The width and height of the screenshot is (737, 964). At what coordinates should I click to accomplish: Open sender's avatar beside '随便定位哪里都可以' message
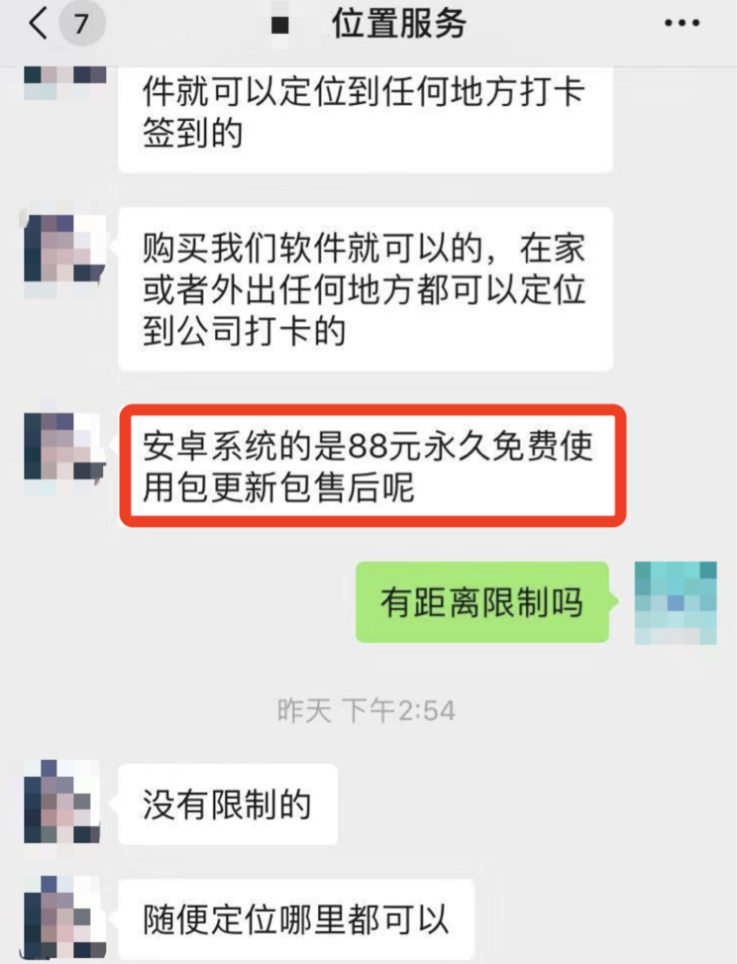[x=62, y=918]
